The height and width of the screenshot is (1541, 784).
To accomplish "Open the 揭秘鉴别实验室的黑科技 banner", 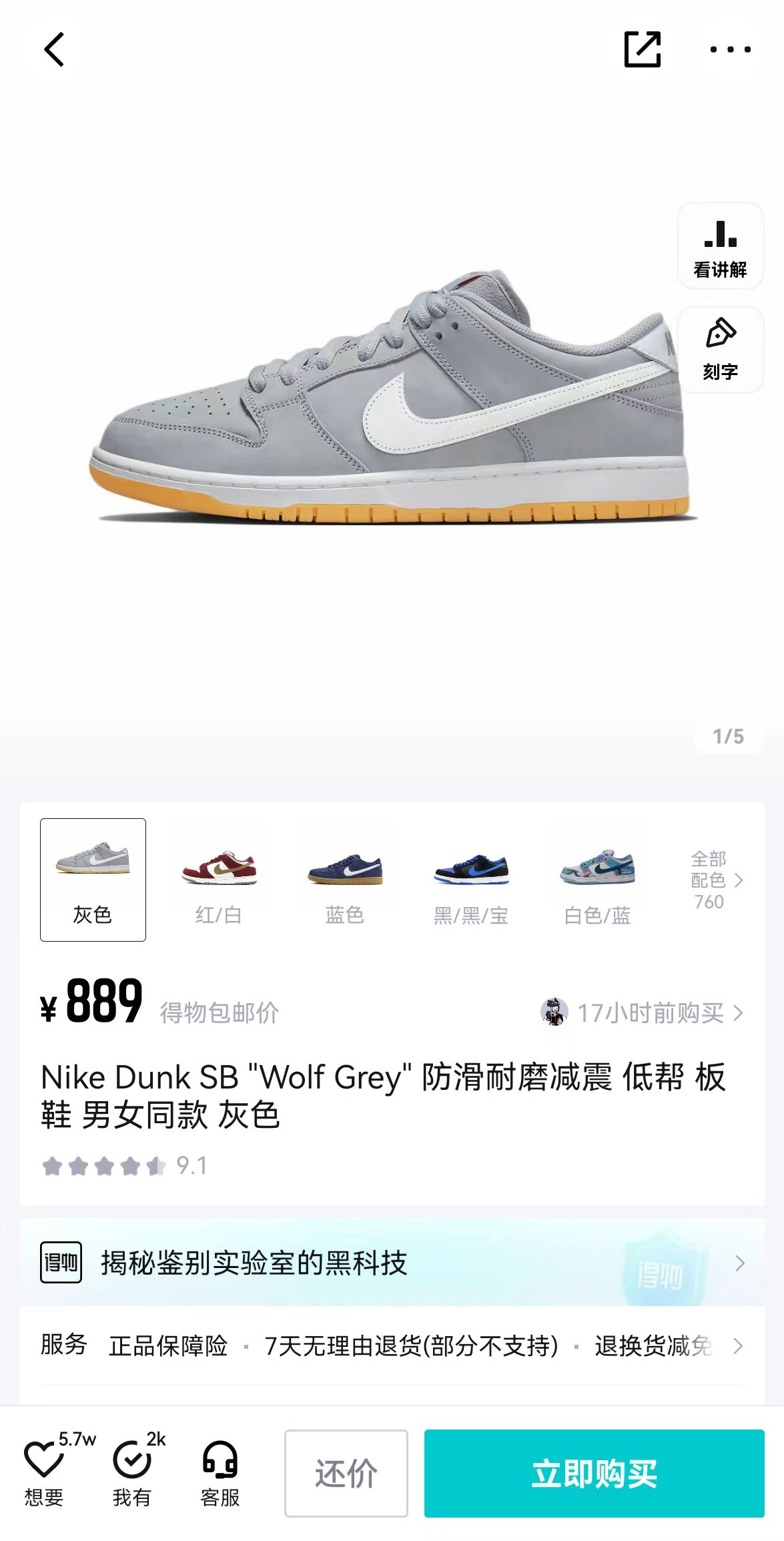I will (392, 1263).
